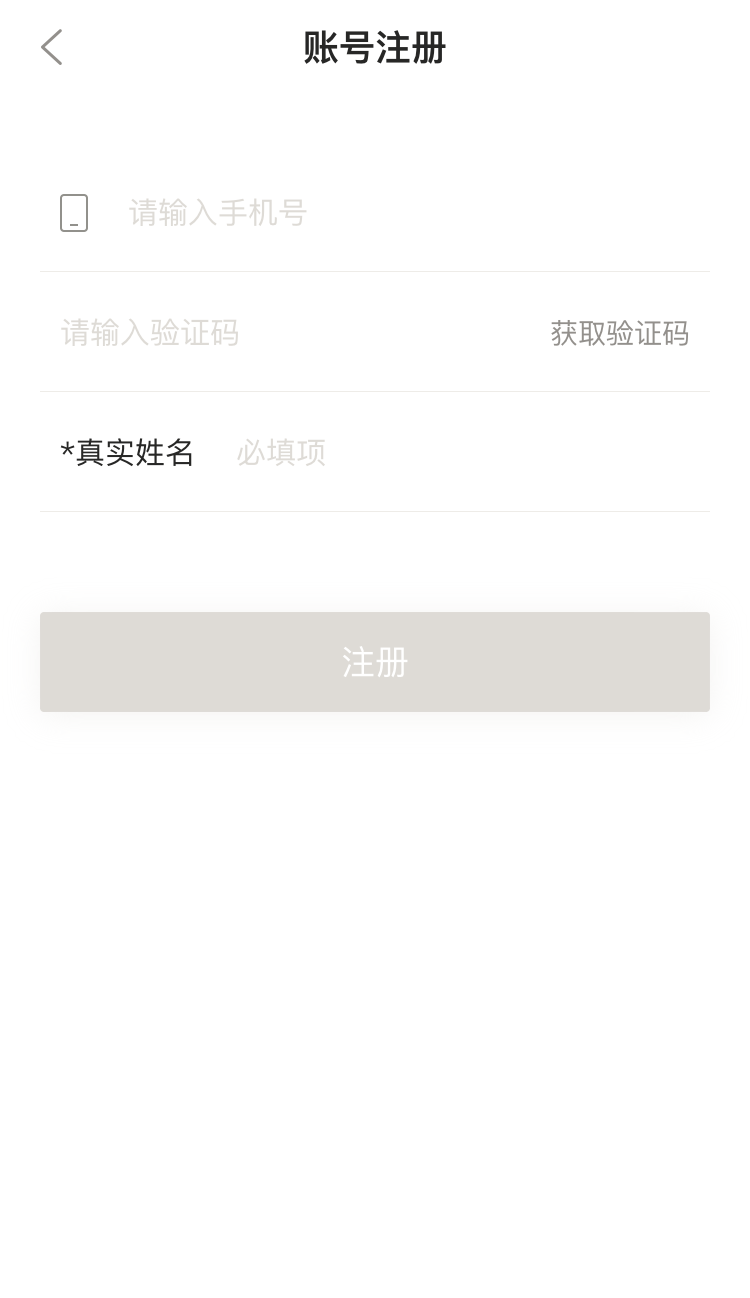
Task: Submit with the 注册 button
Action: click(375, 662)
